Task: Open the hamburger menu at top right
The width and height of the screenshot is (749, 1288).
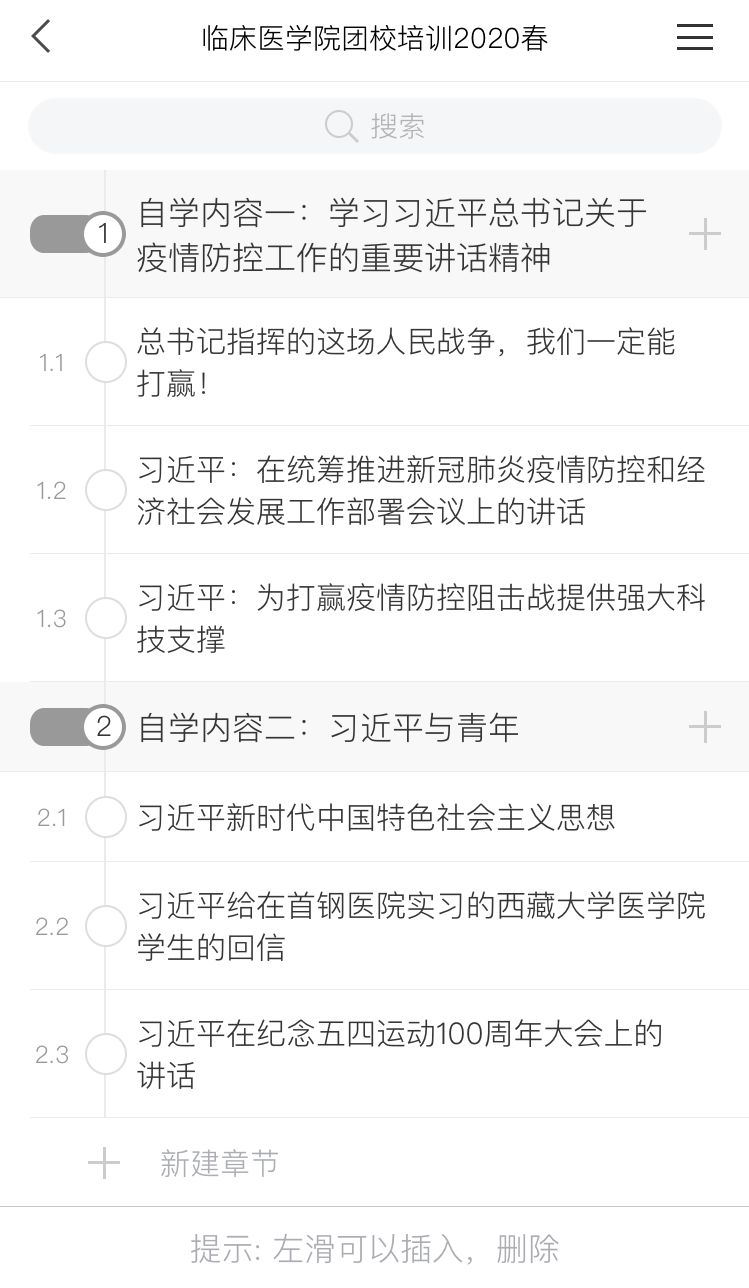Action: (x=694, y=38)
